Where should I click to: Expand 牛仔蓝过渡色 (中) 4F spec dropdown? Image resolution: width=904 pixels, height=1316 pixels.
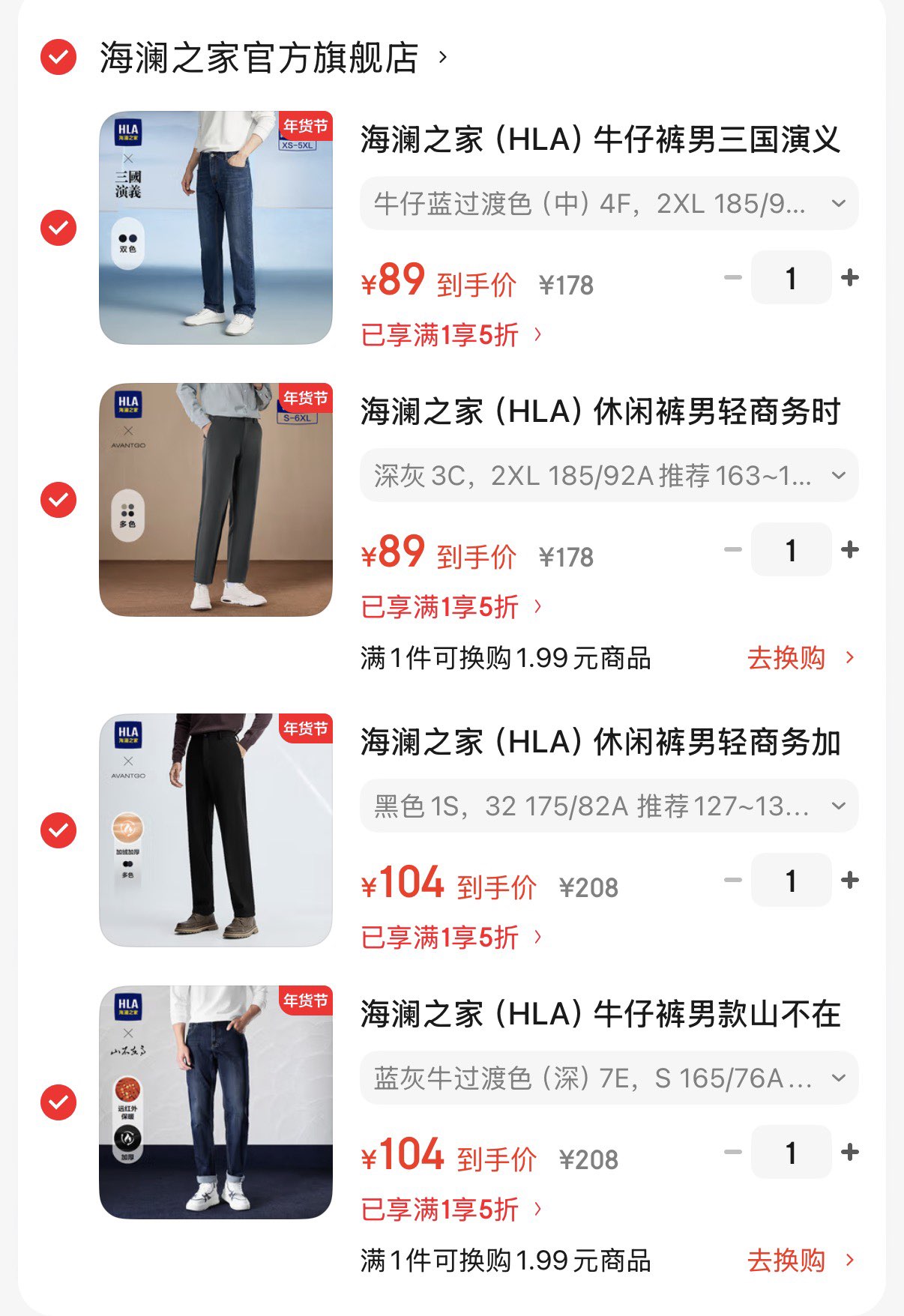609,204
